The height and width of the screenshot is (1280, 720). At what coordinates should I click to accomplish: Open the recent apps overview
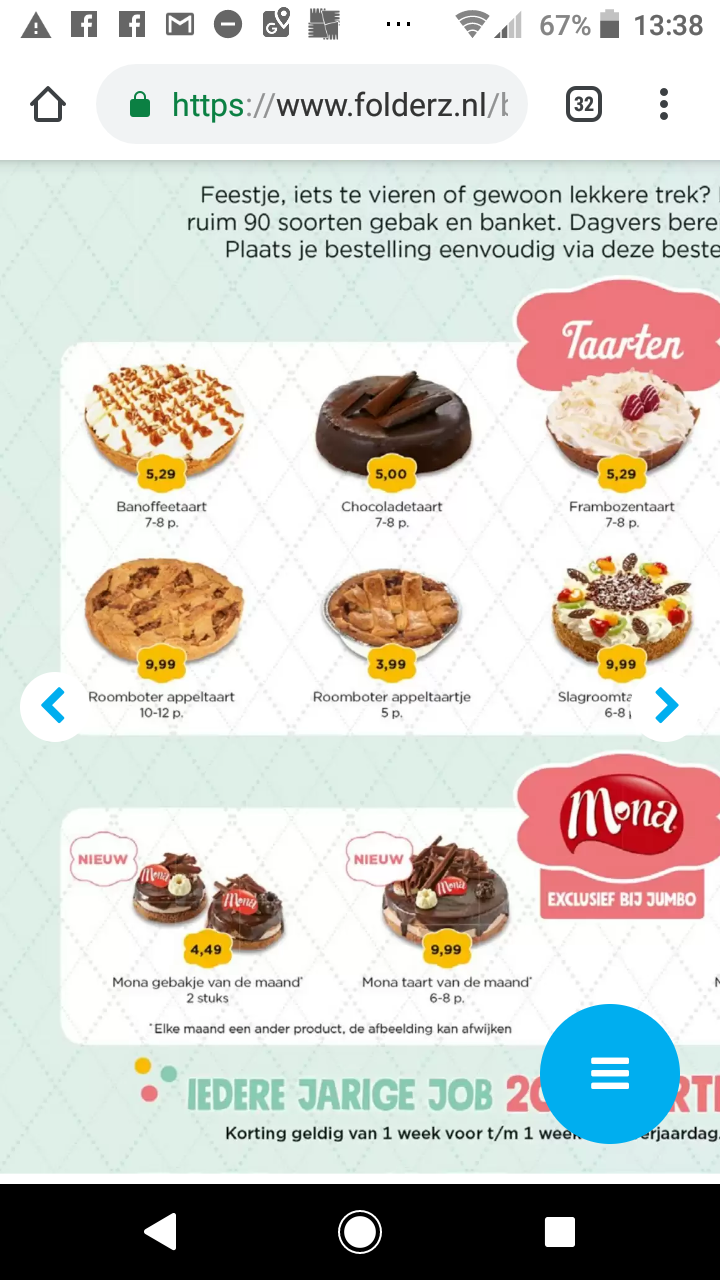click(559, 1232)
